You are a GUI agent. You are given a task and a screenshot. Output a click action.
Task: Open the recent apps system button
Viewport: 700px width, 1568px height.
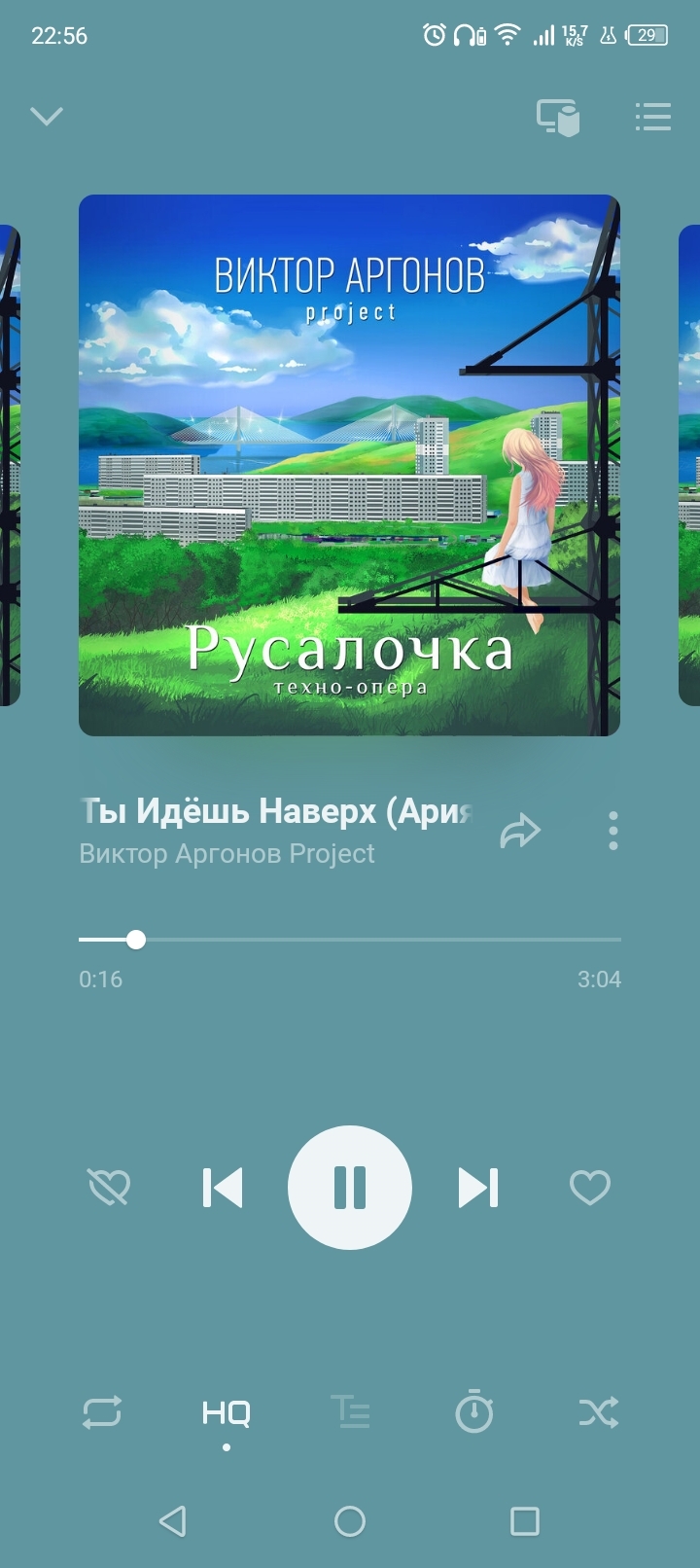pos(525,1520)
